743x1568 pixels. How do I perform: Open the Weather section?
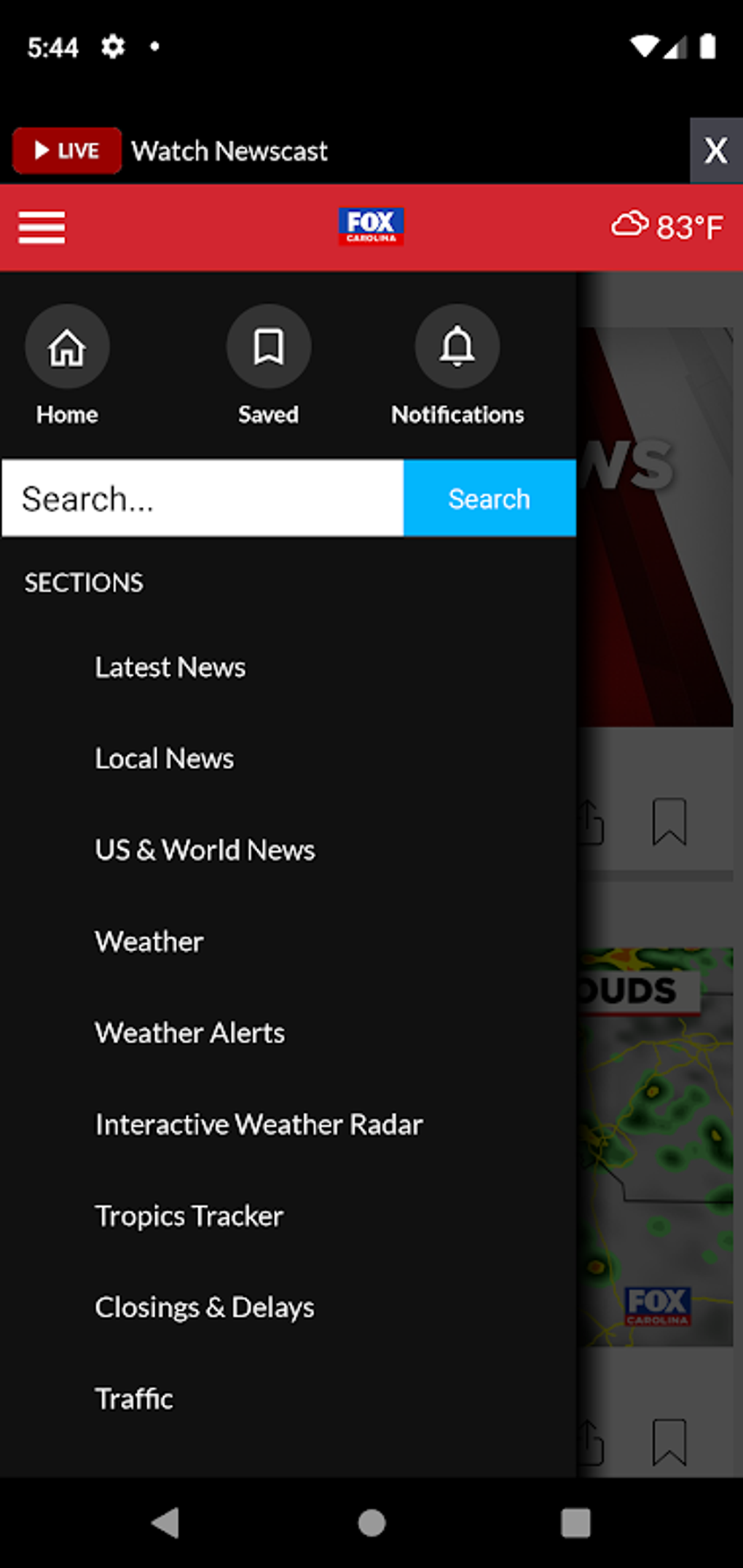tap(149, 942)
